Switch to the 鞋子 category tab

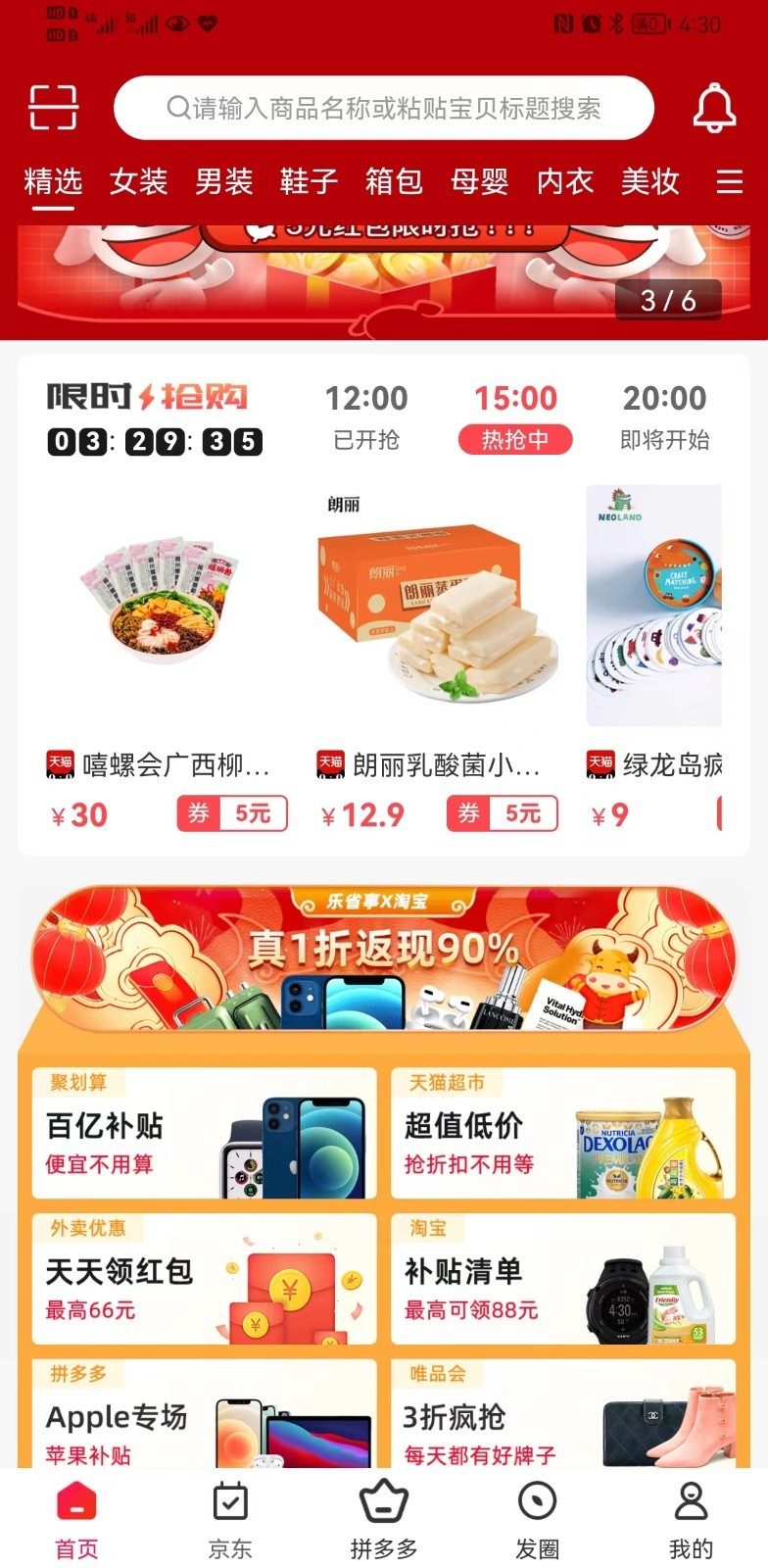pyautogui.click(x=309, y=181)
